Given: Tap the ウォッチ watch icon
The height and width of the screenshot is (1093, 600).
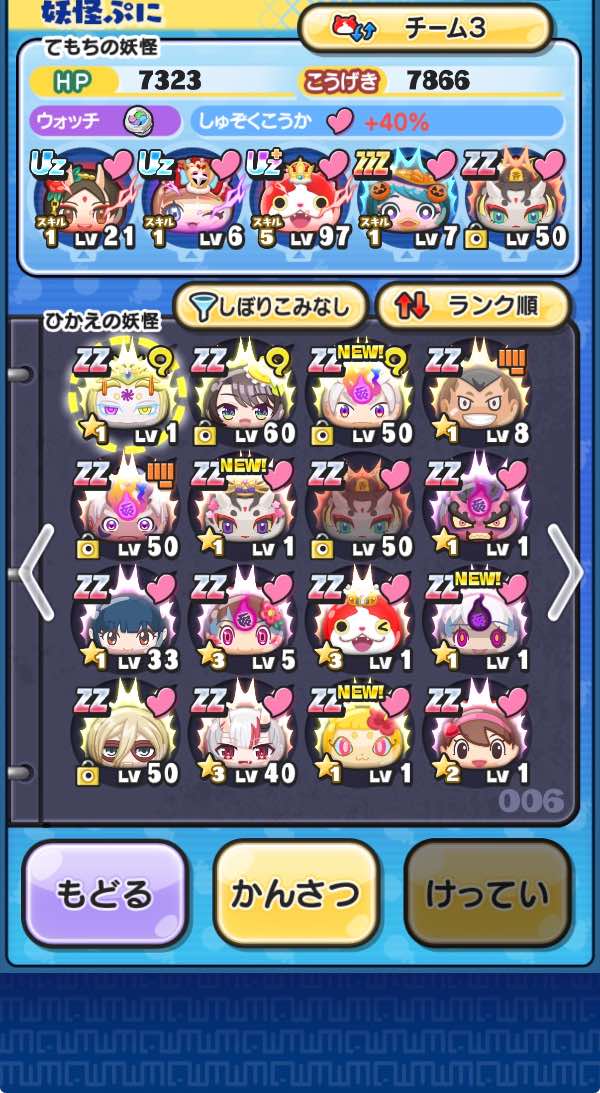Looking at the screenshot, I should 137,122.
